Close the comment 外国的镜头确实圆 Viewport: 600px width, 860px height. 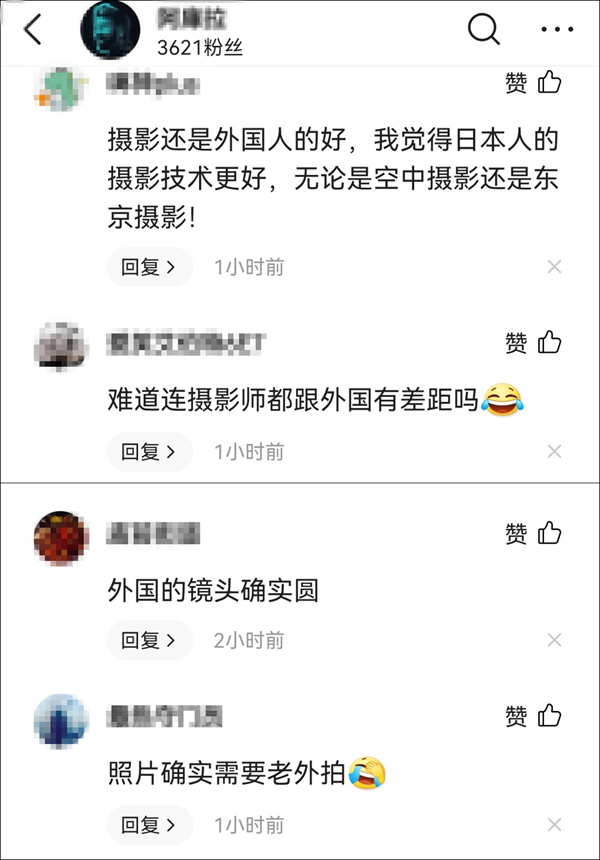click(x=555, y=640)
